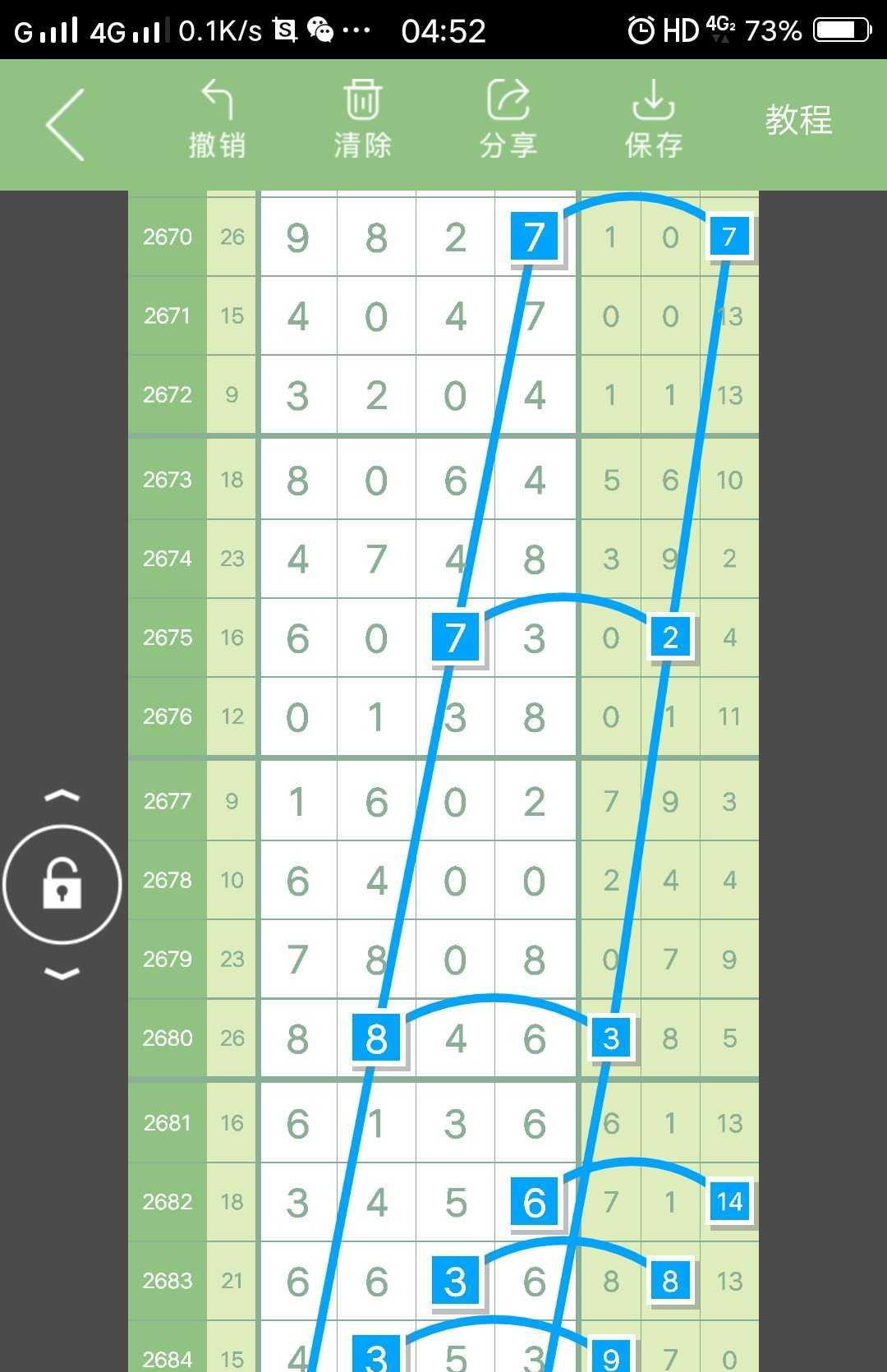
Task: Open the 教程 tutorial
Action: click(x=798, y=120)
